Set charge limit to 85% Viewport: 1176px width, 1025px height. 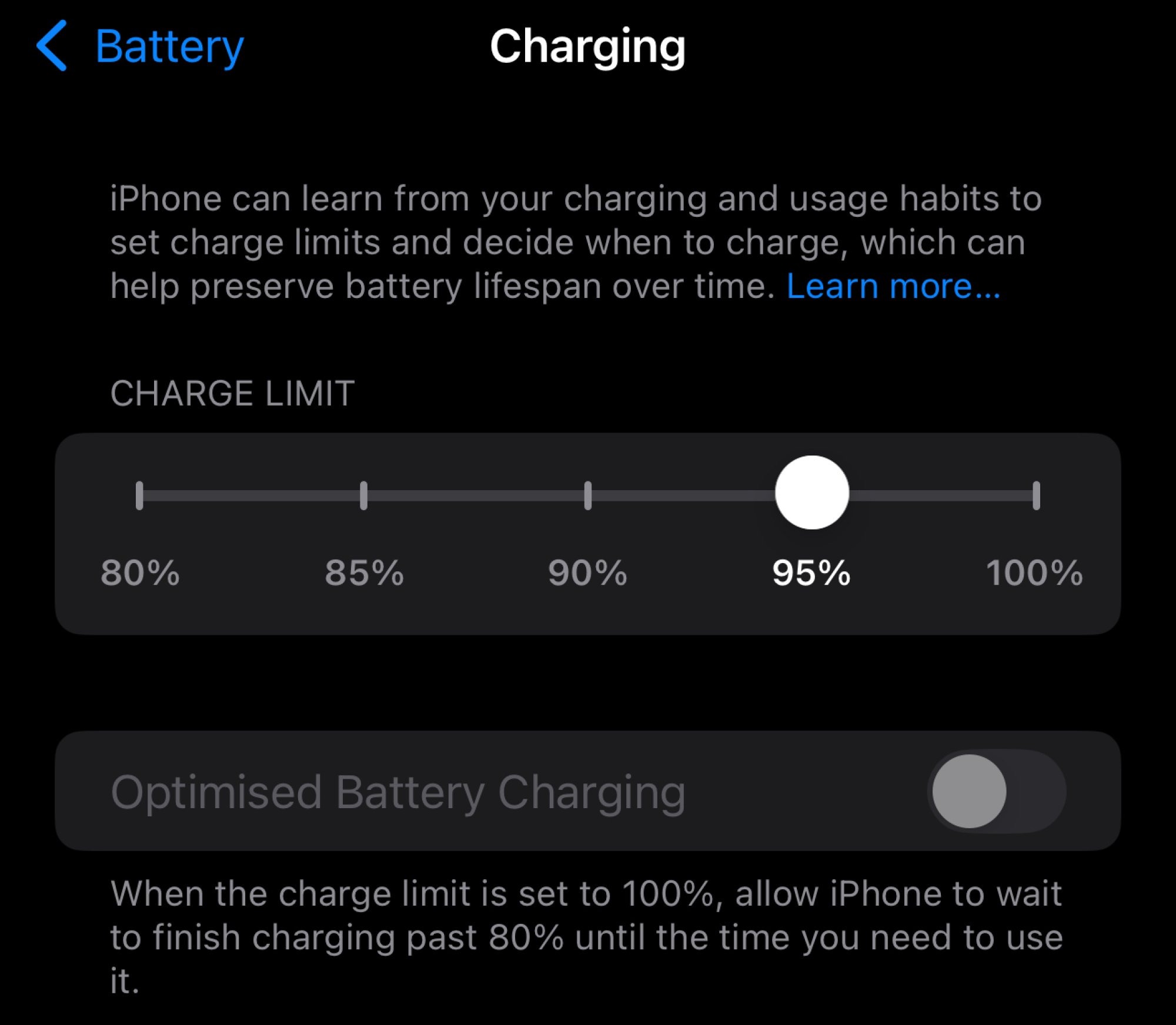point(363,495)
